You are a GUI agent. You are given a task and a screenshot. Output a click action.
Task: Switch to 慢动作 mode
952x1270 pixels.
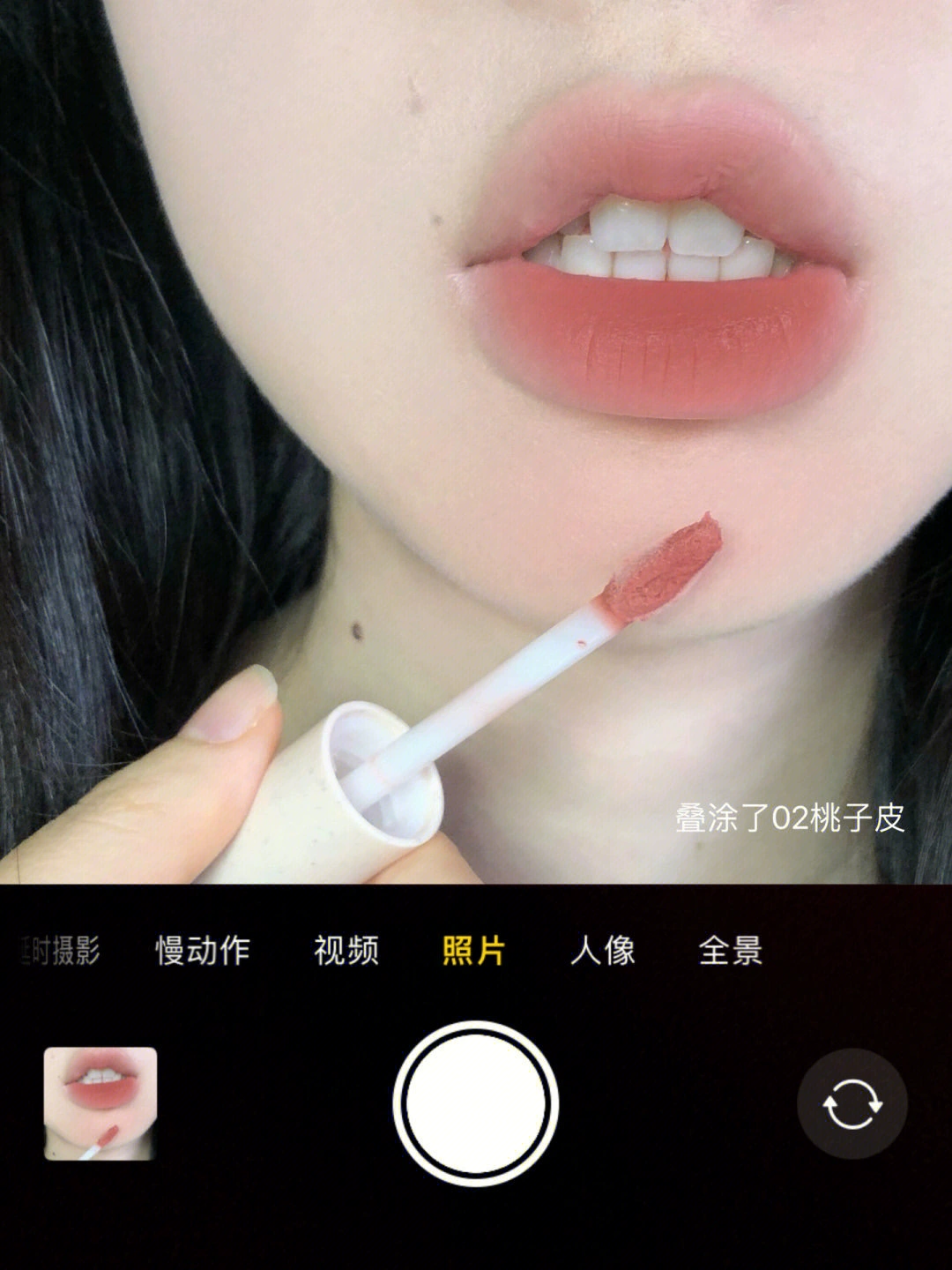[203, 951]
